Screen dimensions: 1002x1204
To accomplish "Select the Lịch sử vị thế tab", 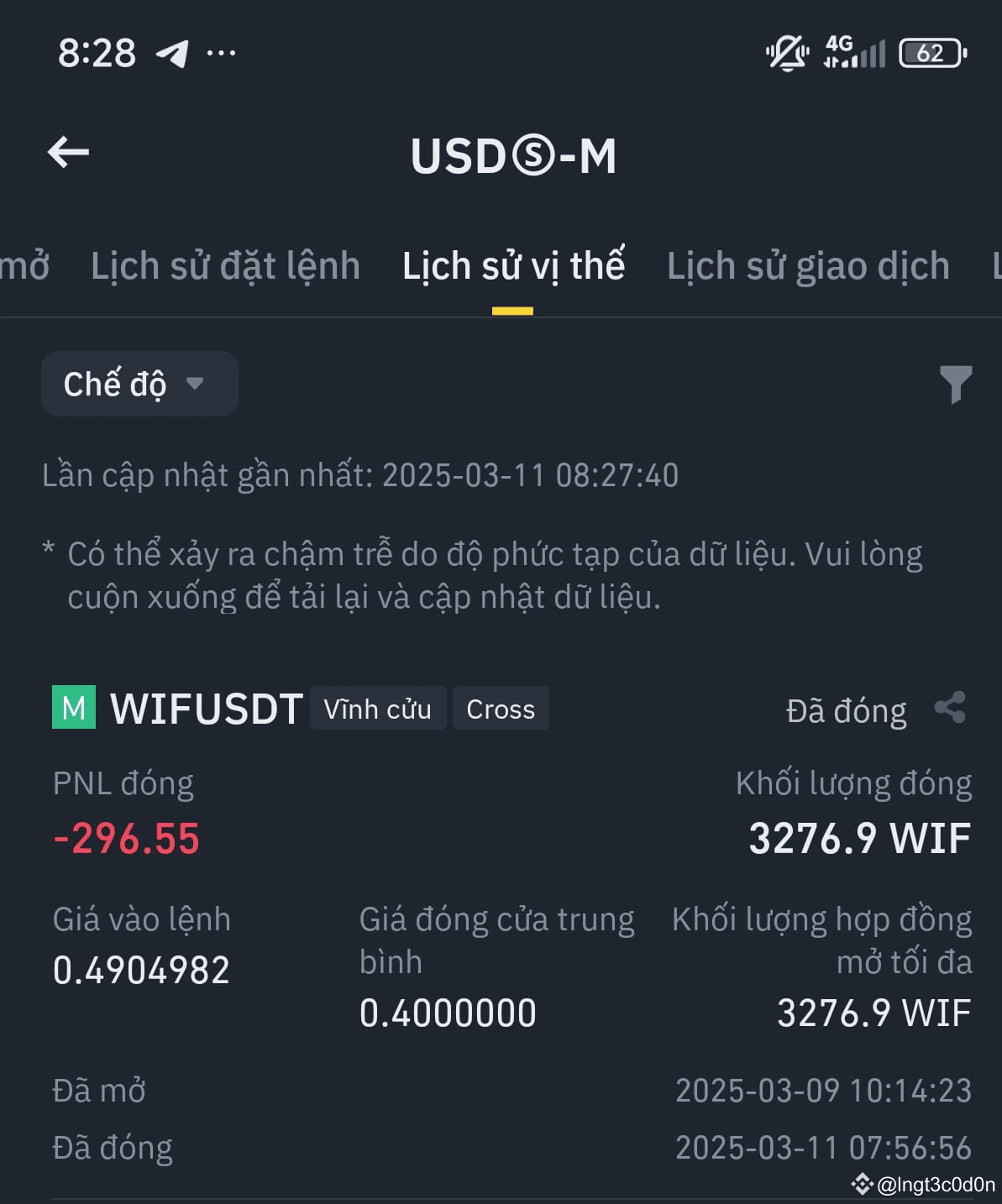I will tap(513, 265).
